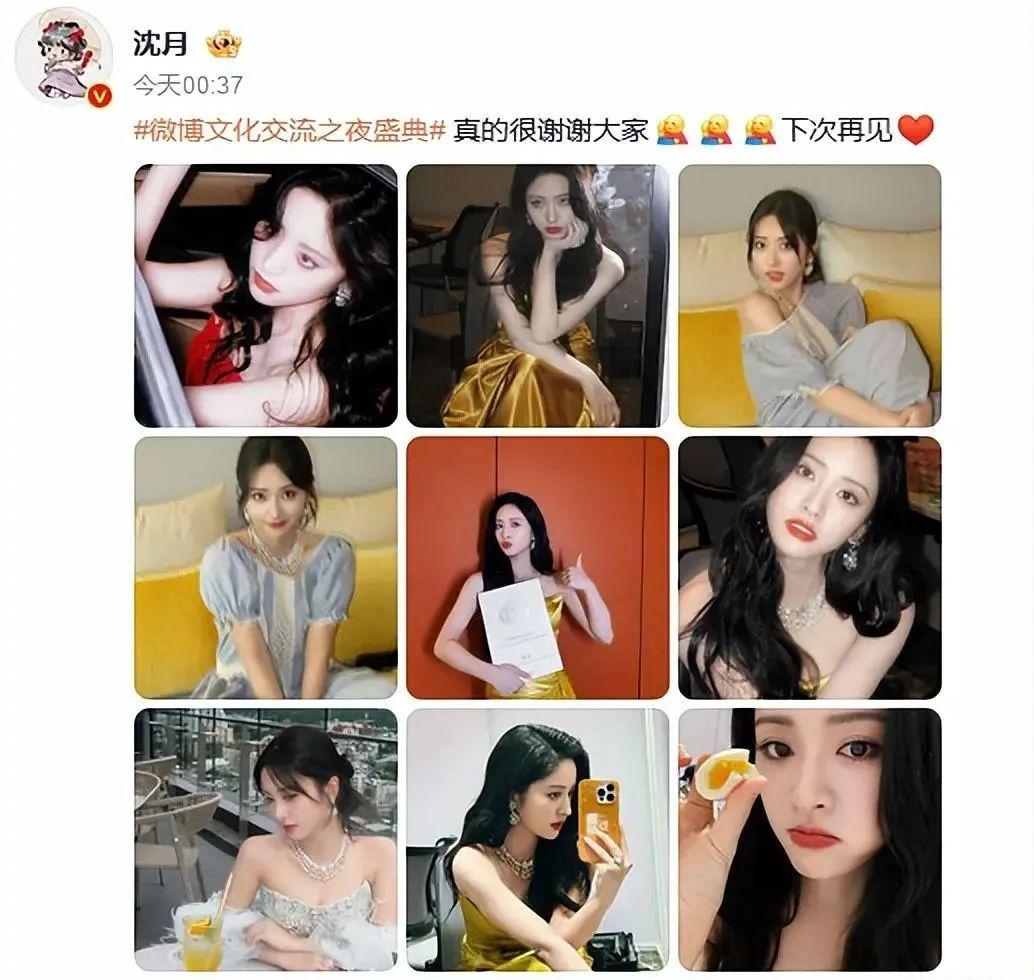The height and width of the screenshot is (980, 1034).
Task: Open photo with red dress in car
Action: (266, 296)
